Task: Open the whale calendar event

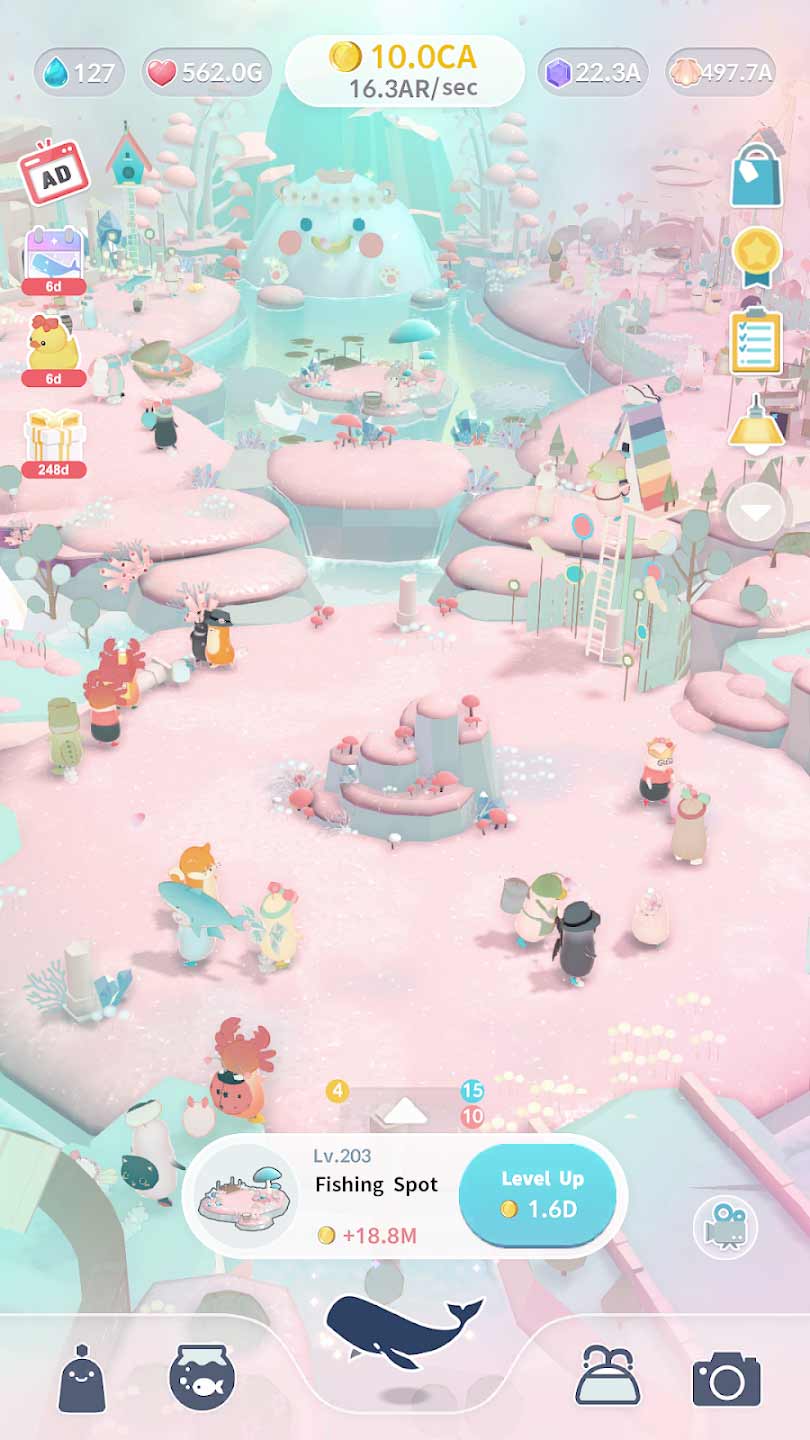Action: (53, 256)
